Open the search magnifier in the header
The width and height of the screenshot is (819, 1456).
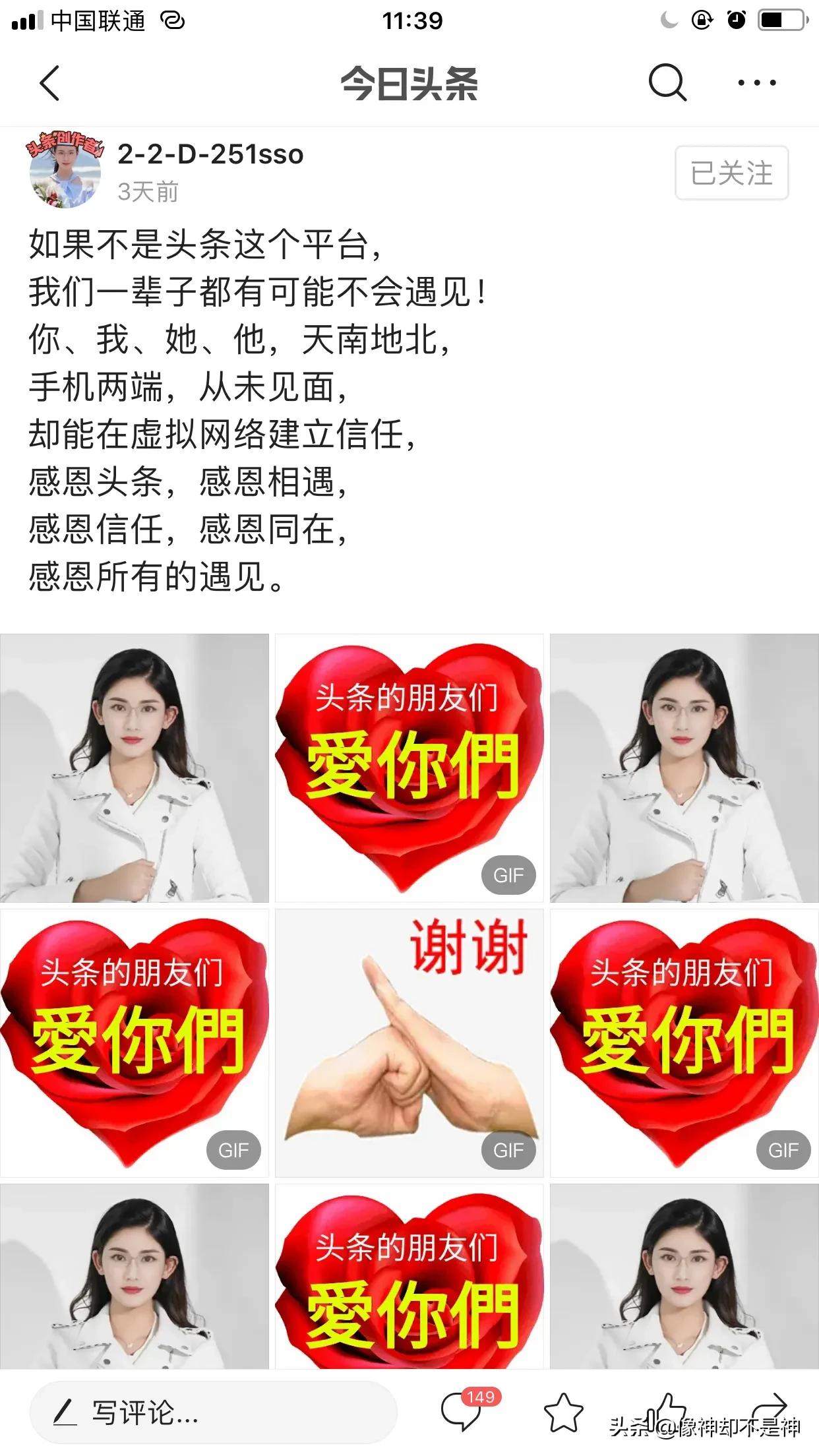(667, 82)
